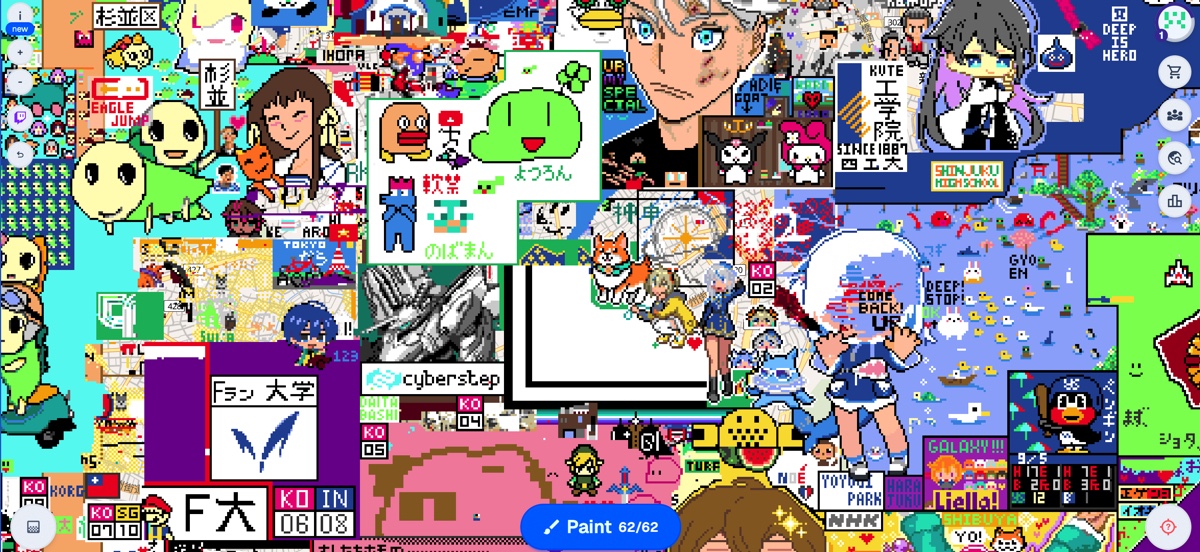The image size is (1200, 552).
Task: Tap the gray square icon at bottom left
Action: (33, 527)
